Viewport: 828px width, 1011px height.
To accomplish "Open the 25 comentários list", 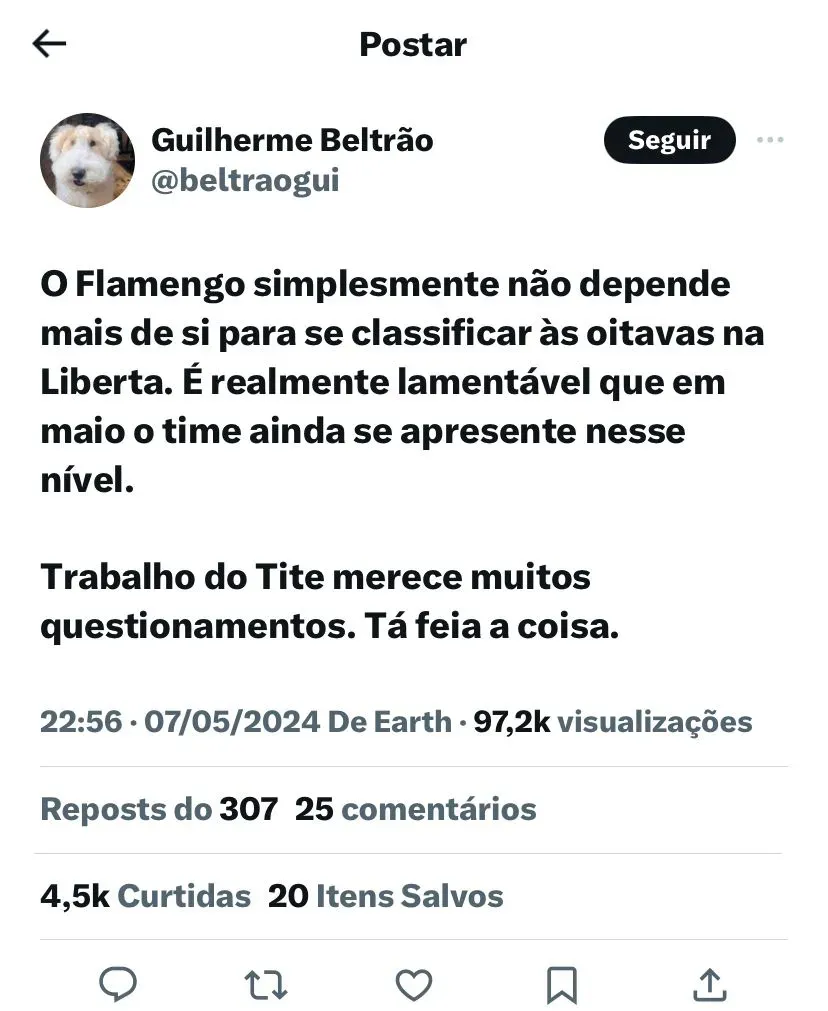I will click(415, 808).
